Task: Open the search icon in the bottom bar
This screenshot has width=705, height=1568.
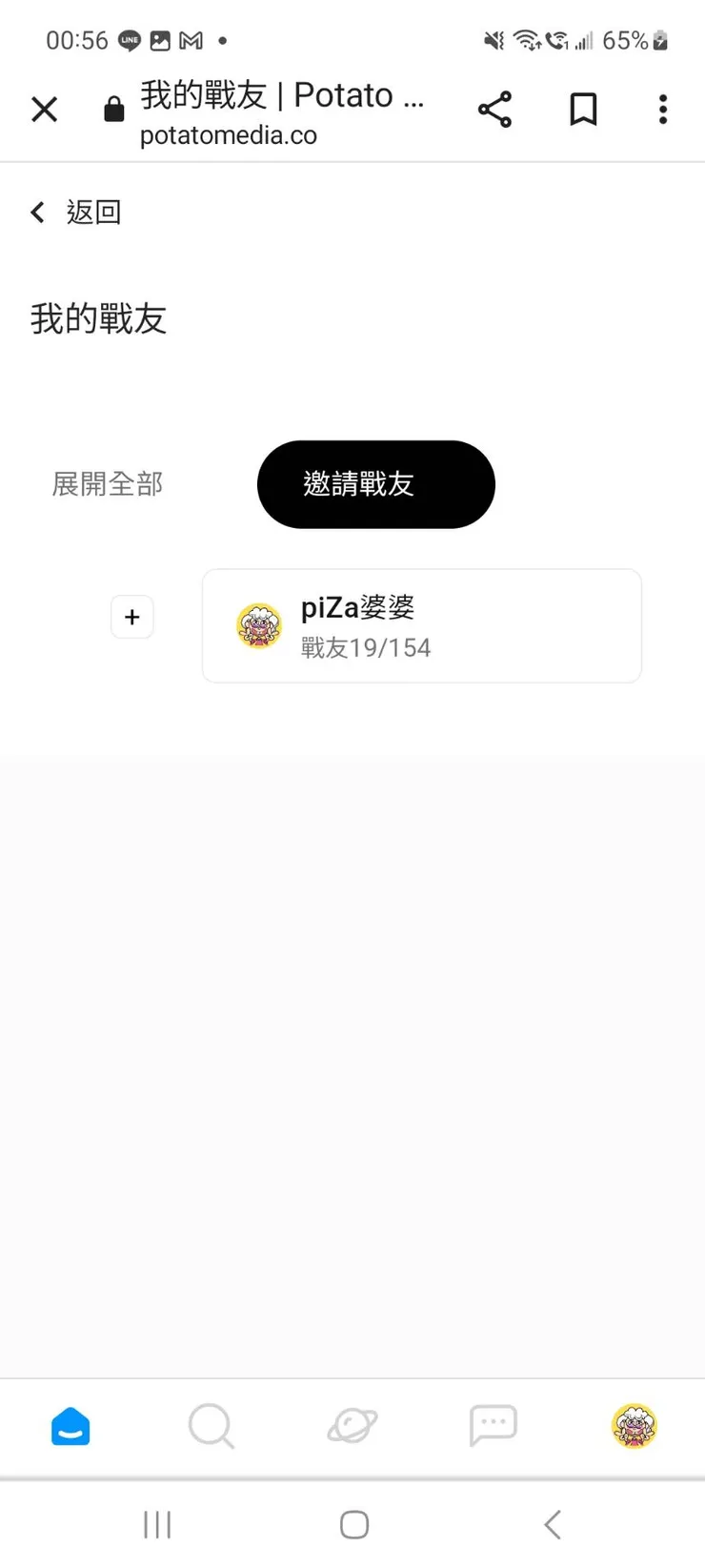Action: point(211,1425)
